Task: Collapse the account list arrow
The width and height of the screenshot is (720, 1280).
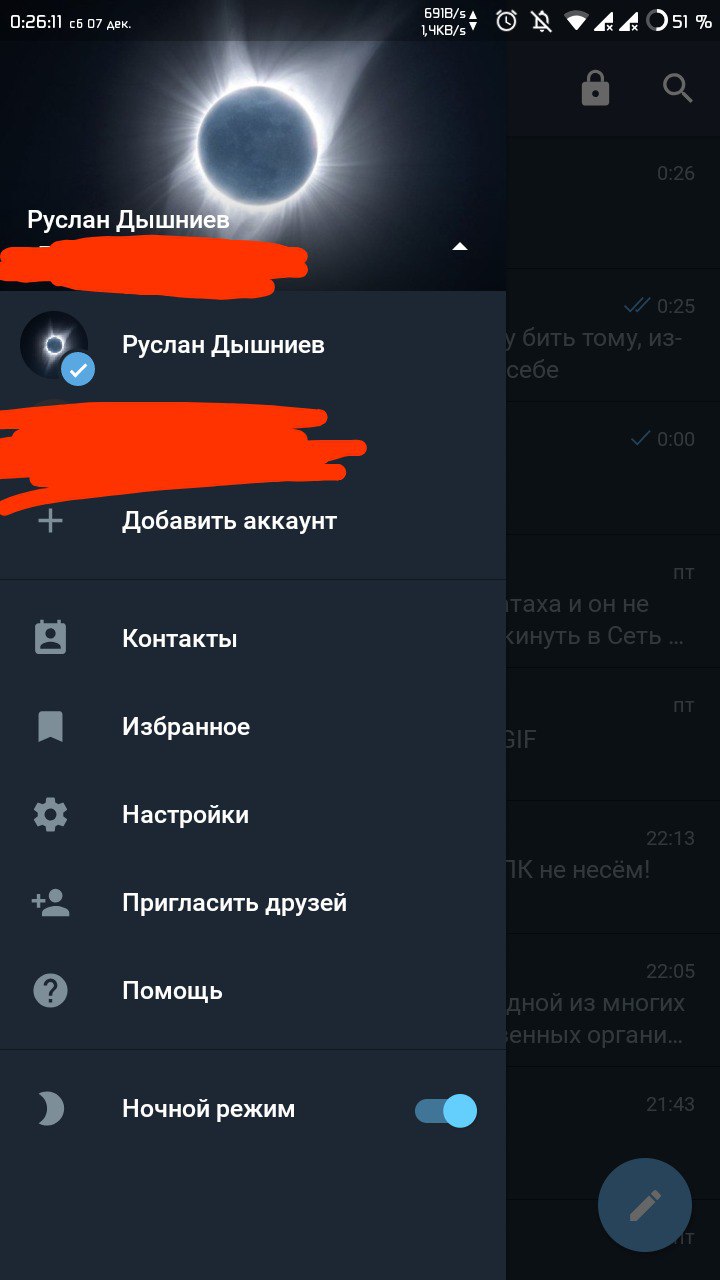Action: 459,246
